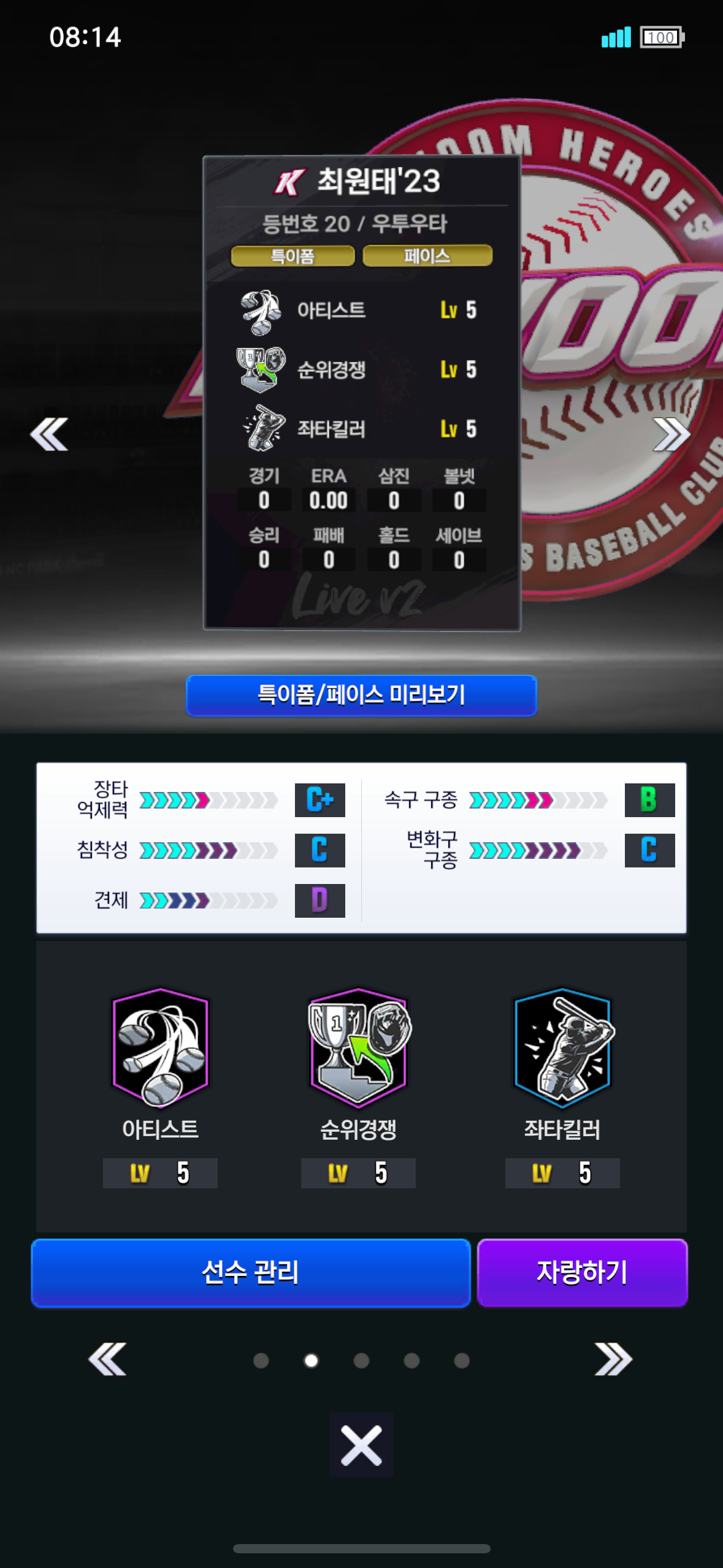Go to previous player card with left arrow

[49, 434]
